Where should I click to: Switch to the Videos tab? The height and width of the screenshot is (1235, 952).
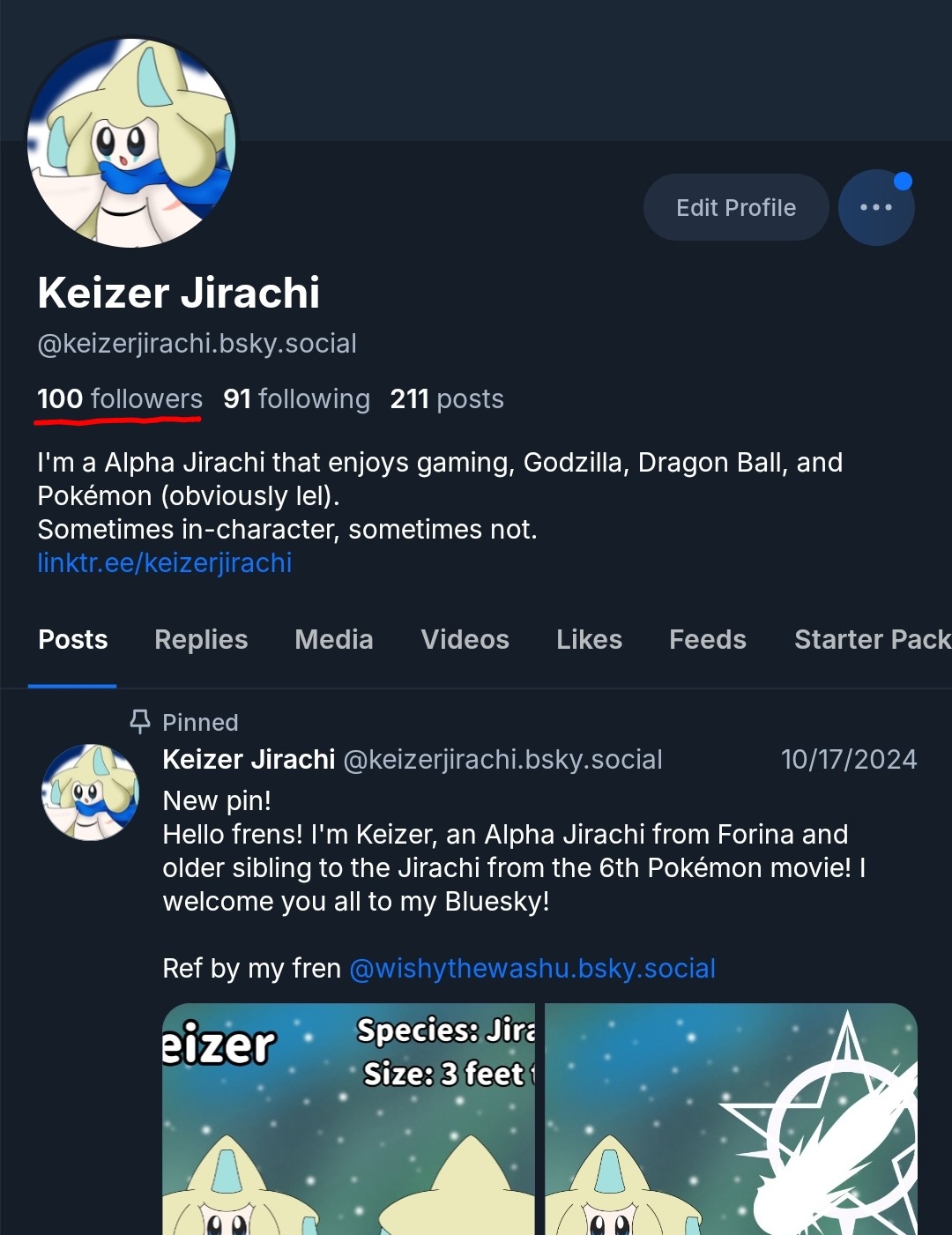tap(465, 640)
